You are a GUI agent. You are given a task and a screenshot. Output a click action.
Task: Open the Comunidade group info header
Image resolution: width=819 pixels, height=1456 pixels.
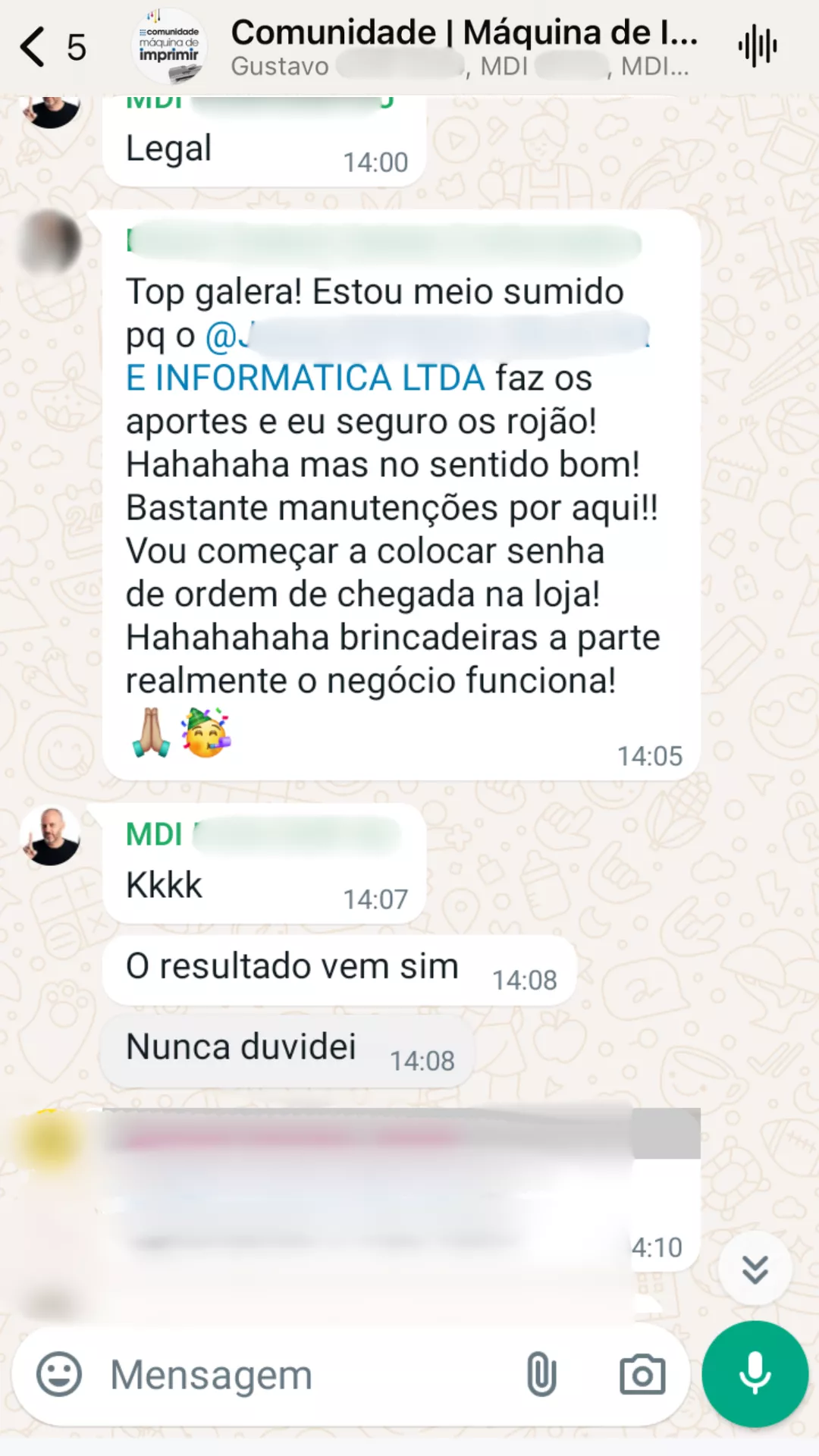tap(463, 47)
